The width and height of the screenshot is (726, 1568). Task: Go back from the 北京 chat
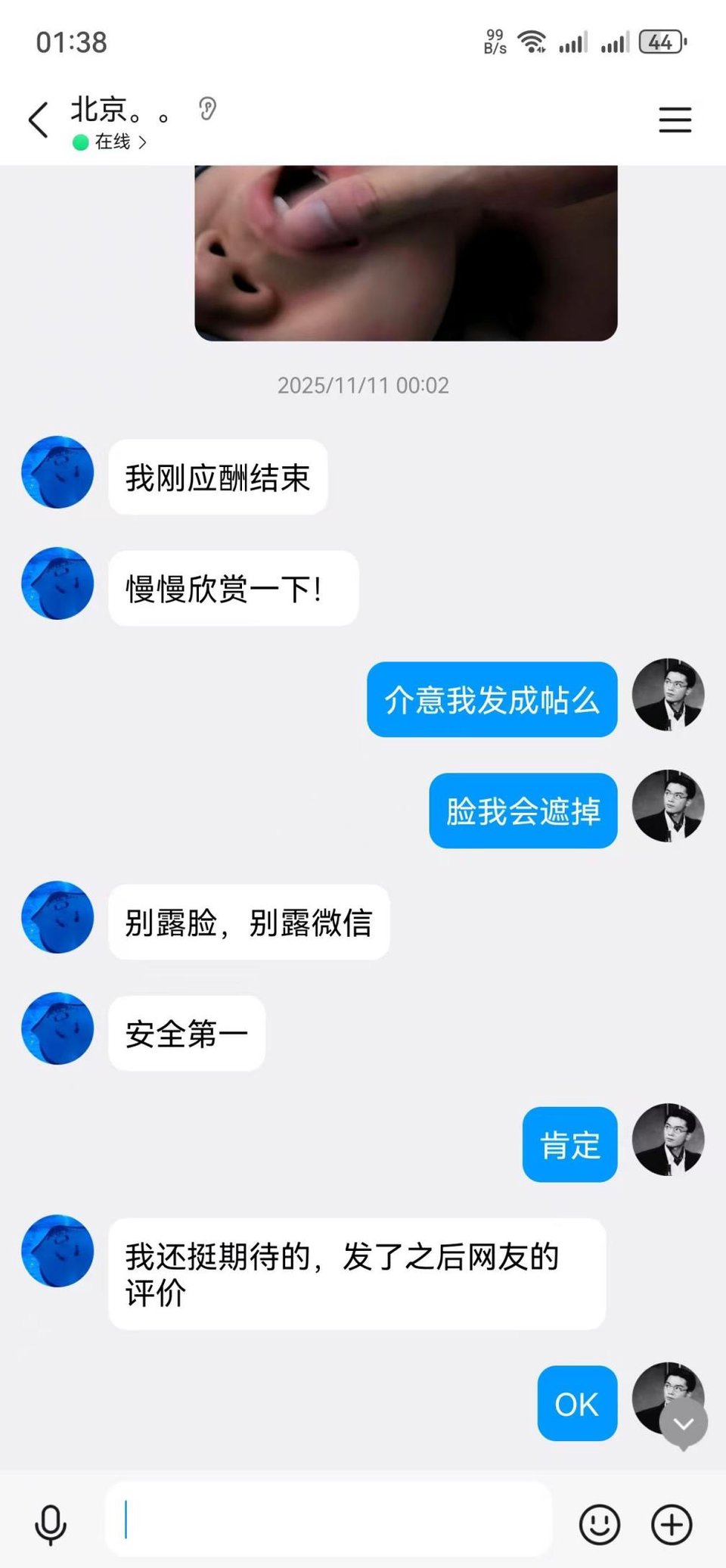39,120
